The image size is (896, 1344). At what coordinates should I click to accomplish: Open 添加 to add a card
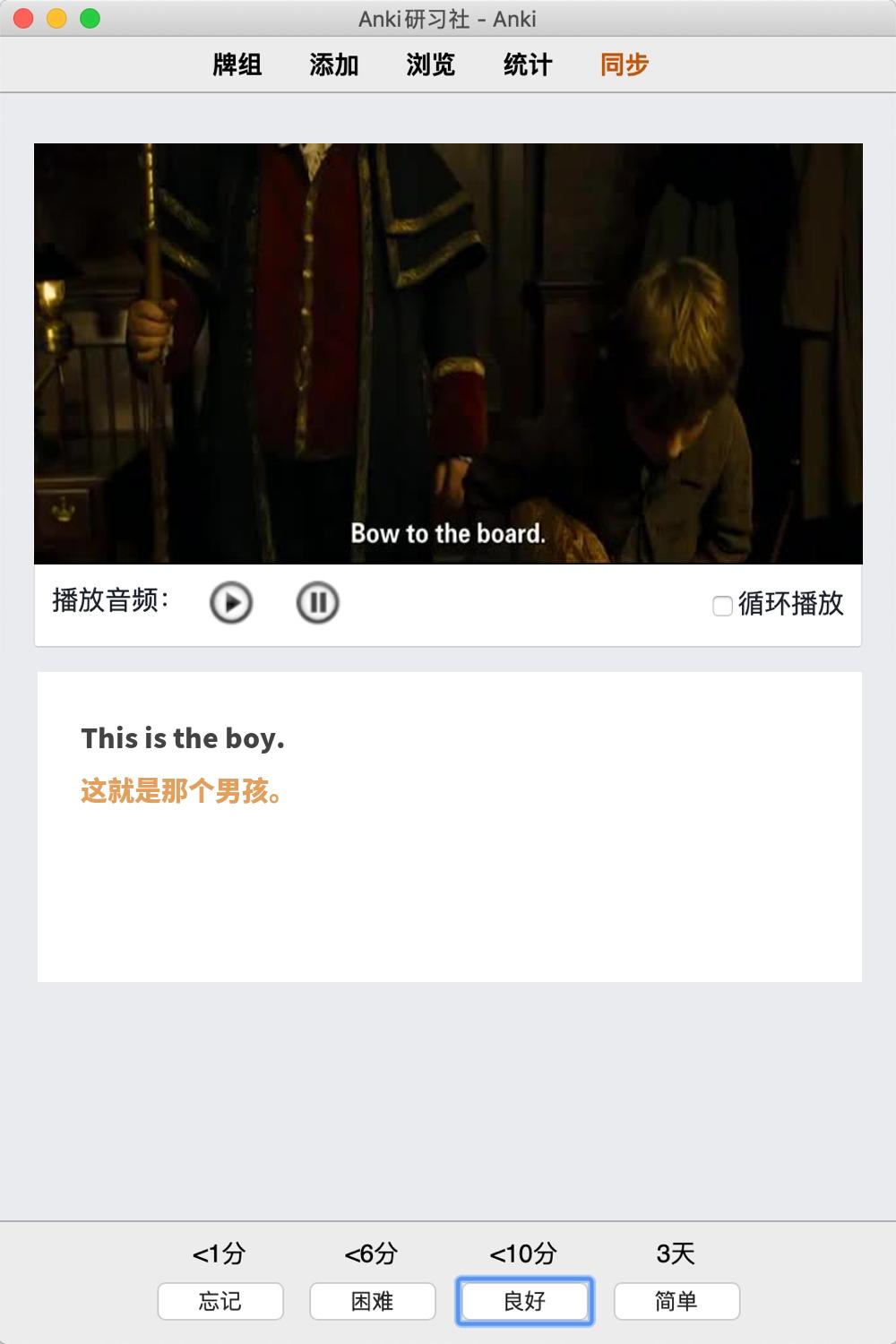pos(334,65)
